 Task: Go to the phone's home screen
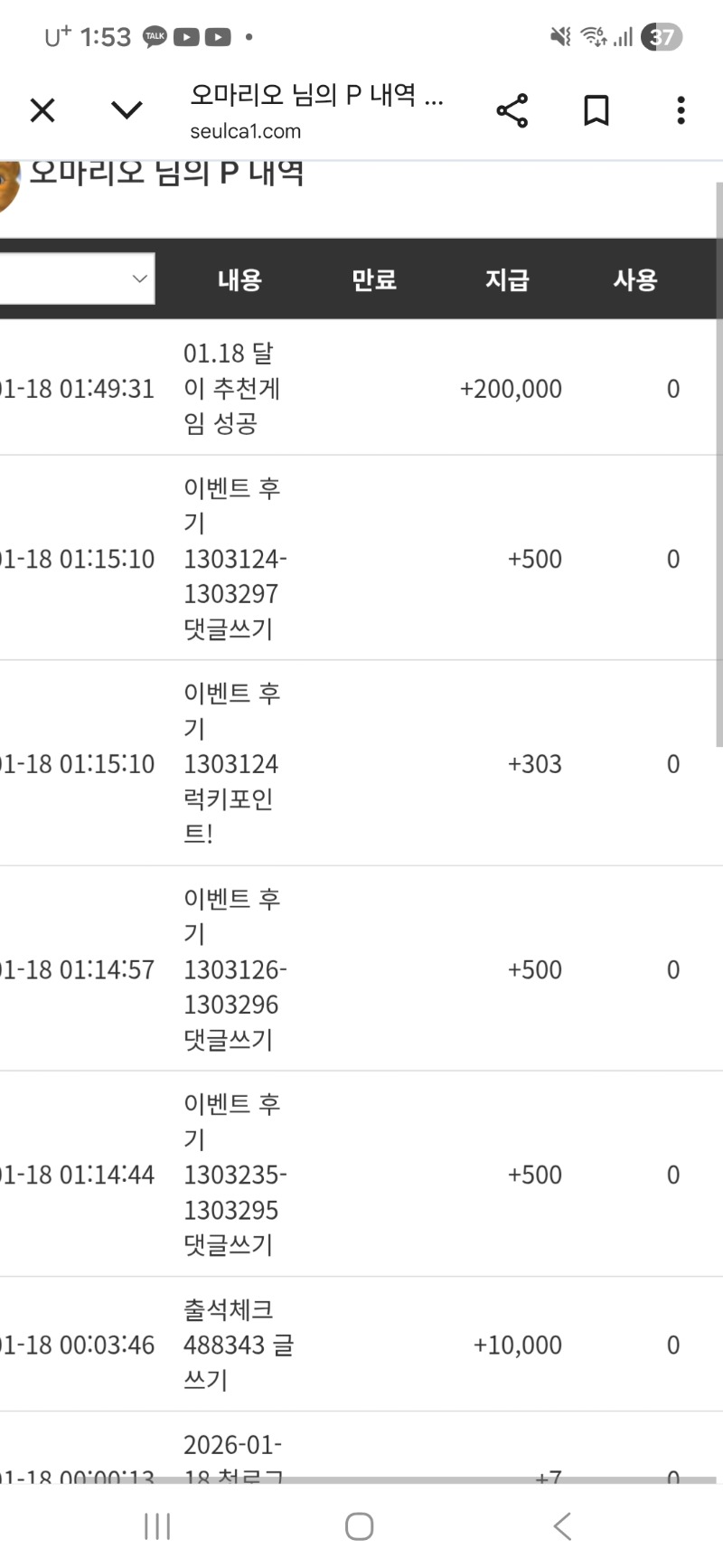[x=360, y=1526]
